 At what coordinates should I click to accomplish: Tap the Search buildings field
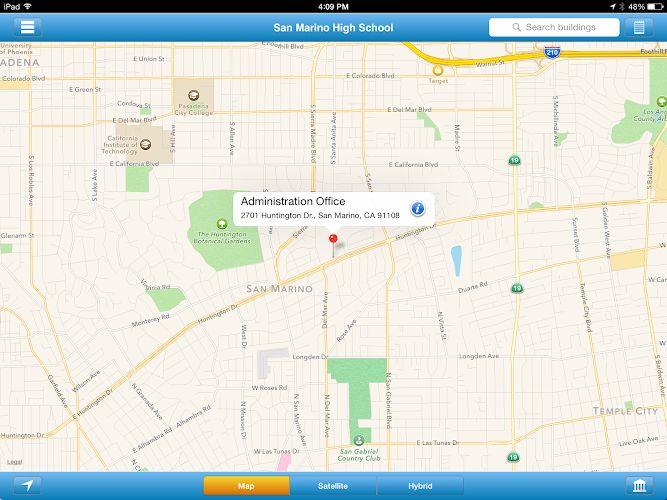click(x=554, y=27)
